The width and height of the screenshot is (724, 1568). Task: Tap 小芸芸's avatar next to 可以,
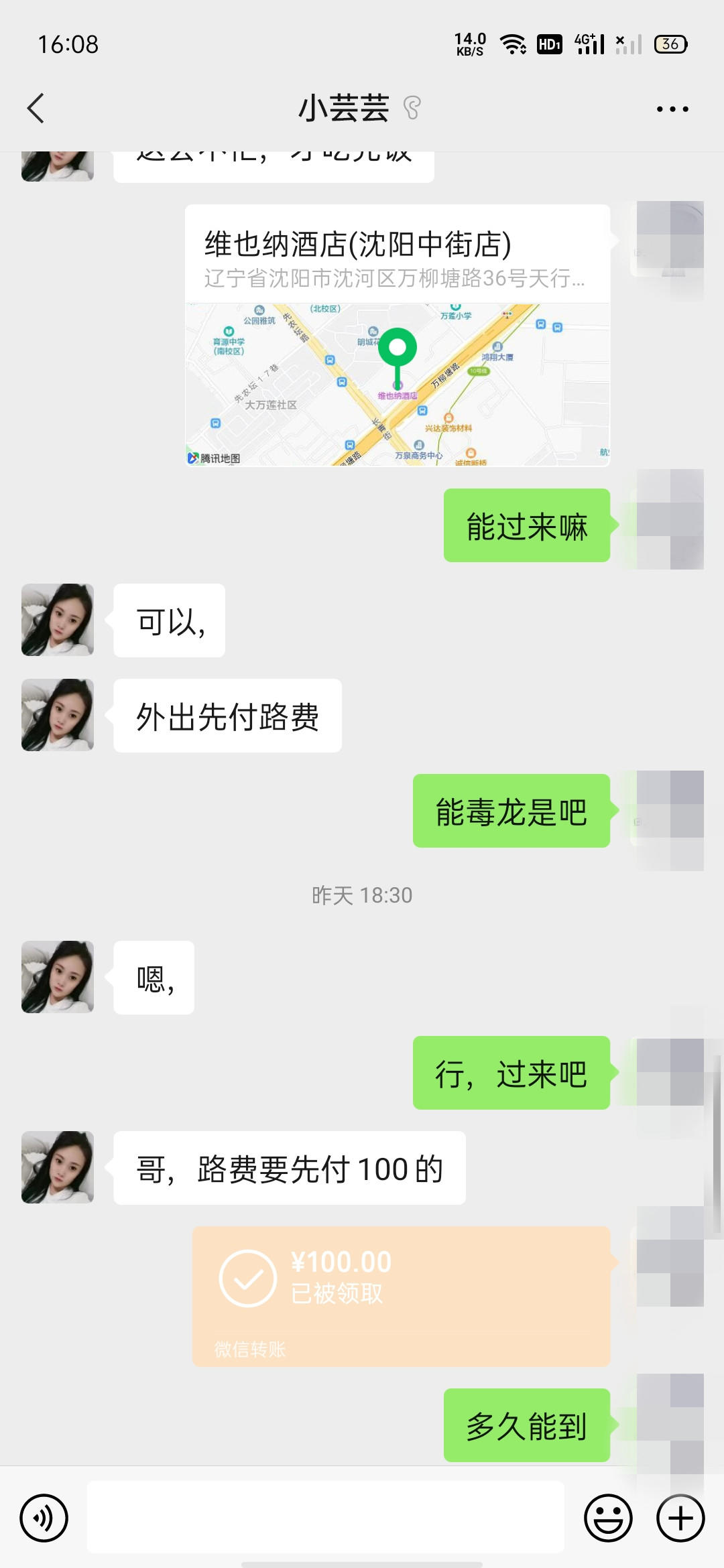click(57, 618)
